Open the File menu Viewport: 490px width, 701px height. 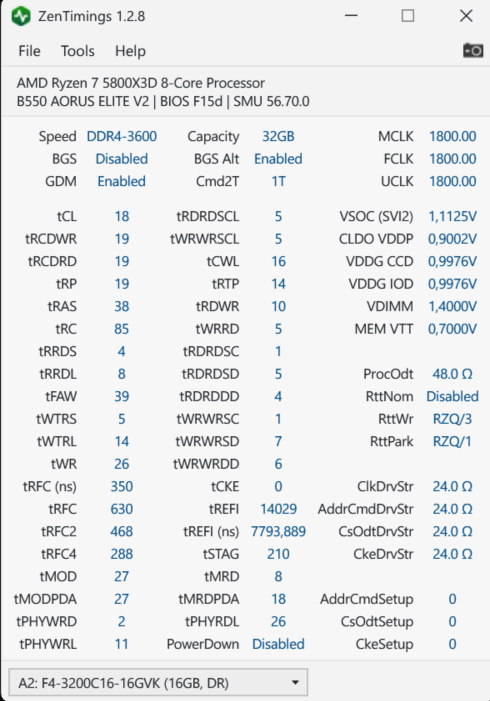coord(30,51)
